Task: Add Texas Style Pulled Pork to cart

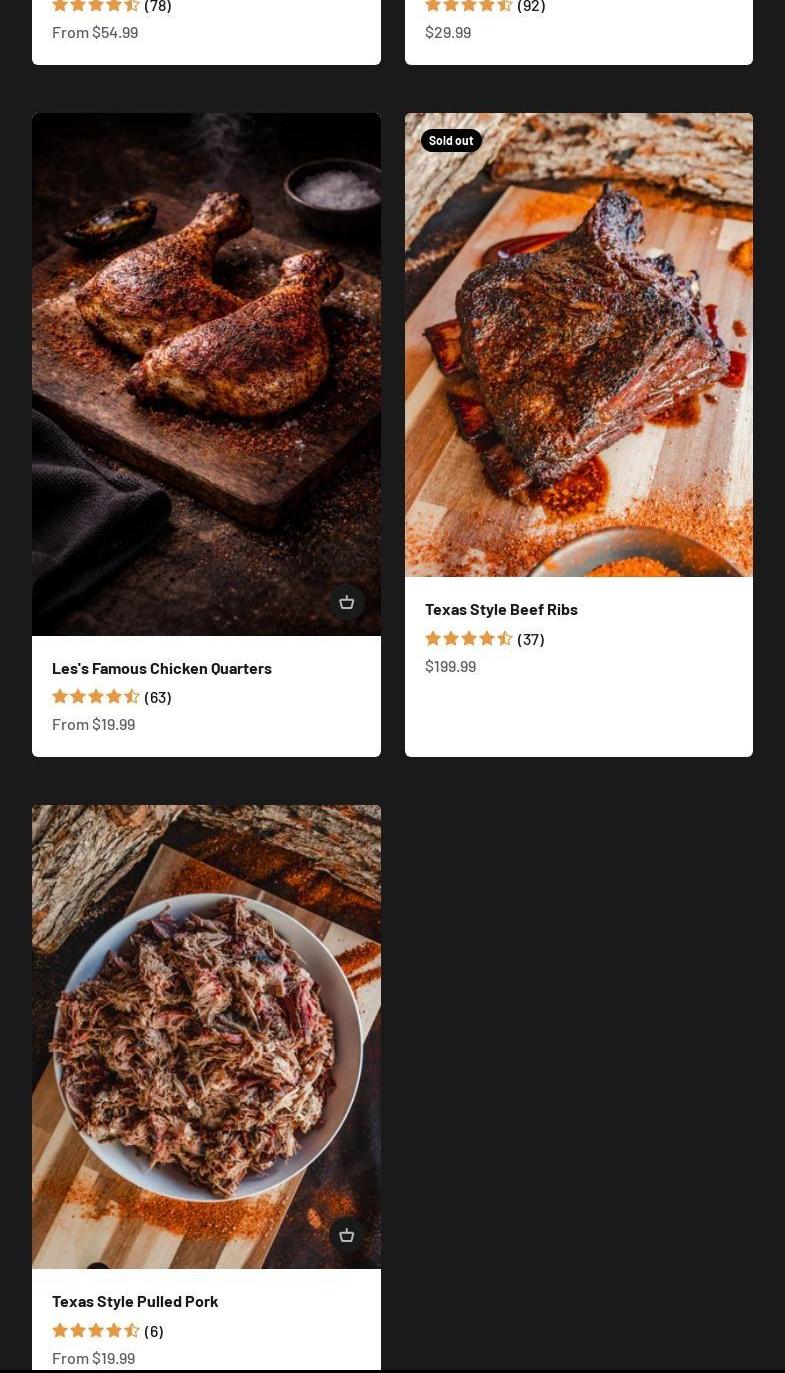Action: coord(346,1235)
